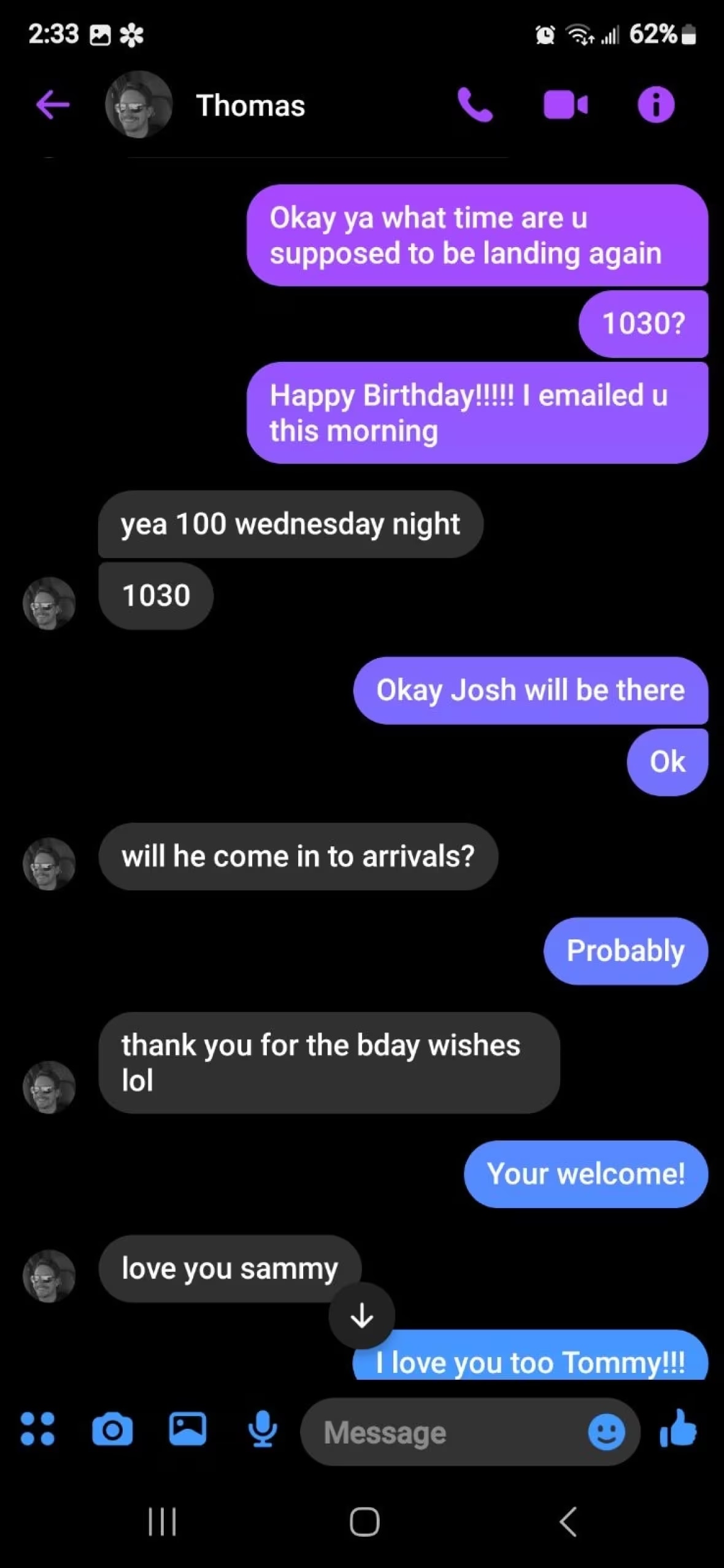Start a voice call with Thomas
This screenshot has height=1568, width=724.
pos(475,105)
